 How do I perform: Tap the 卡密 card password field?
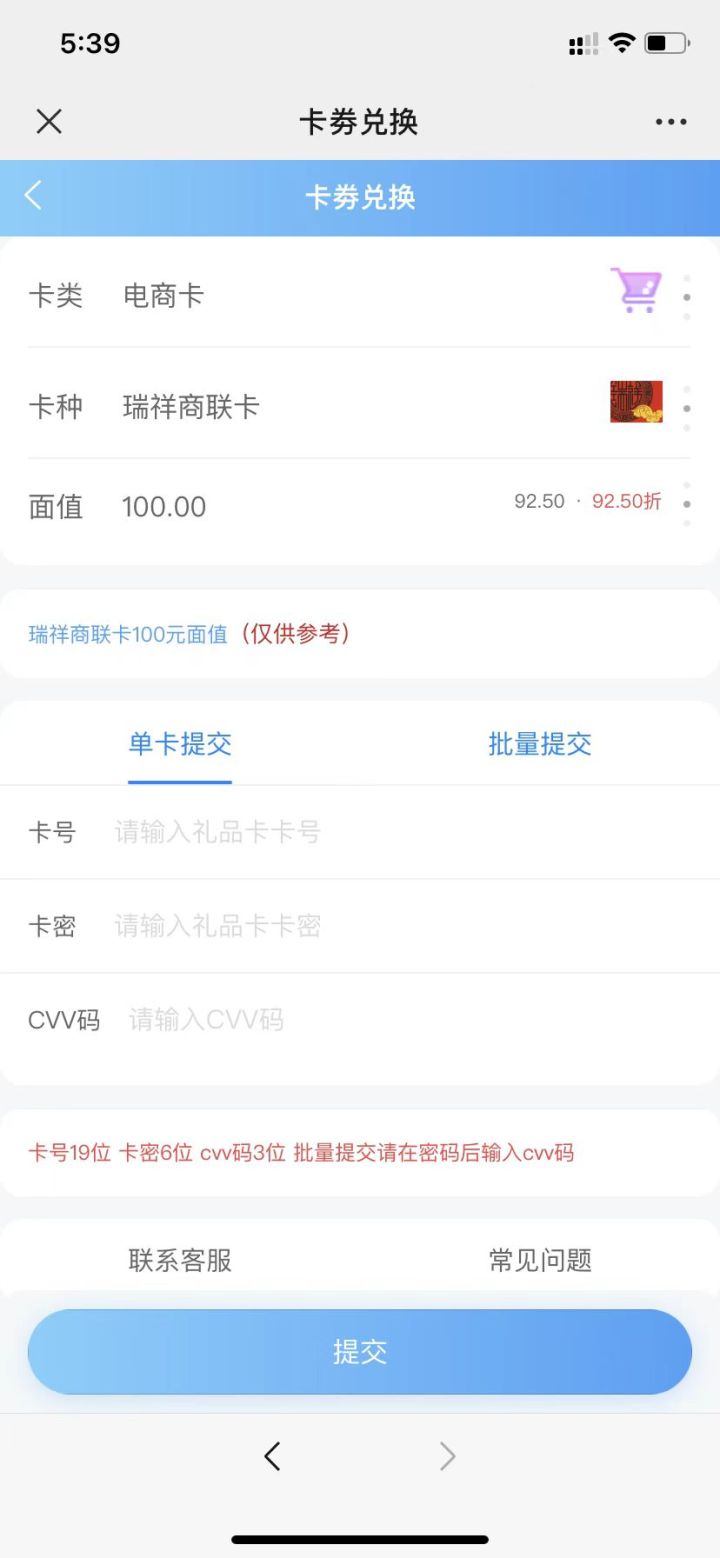[x=400, y=926]
